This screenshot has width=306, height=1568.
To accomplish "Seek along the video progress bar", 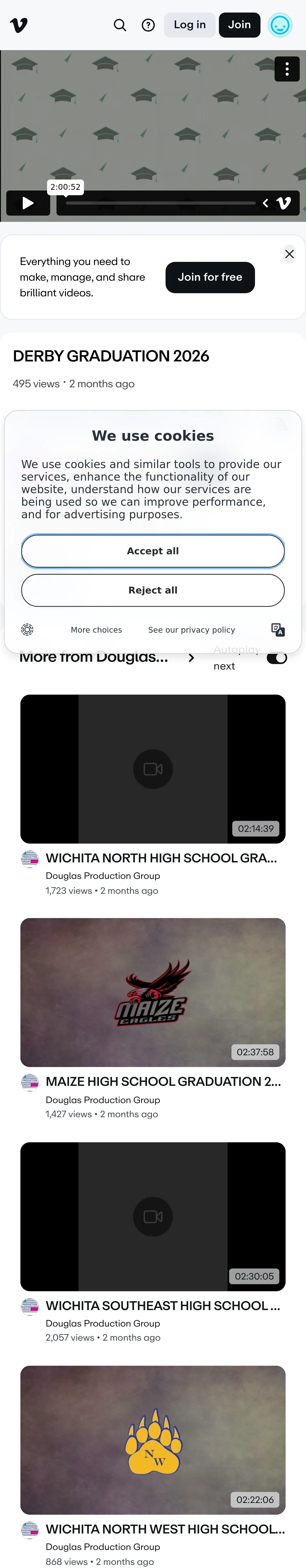I will tap(161, 203).
